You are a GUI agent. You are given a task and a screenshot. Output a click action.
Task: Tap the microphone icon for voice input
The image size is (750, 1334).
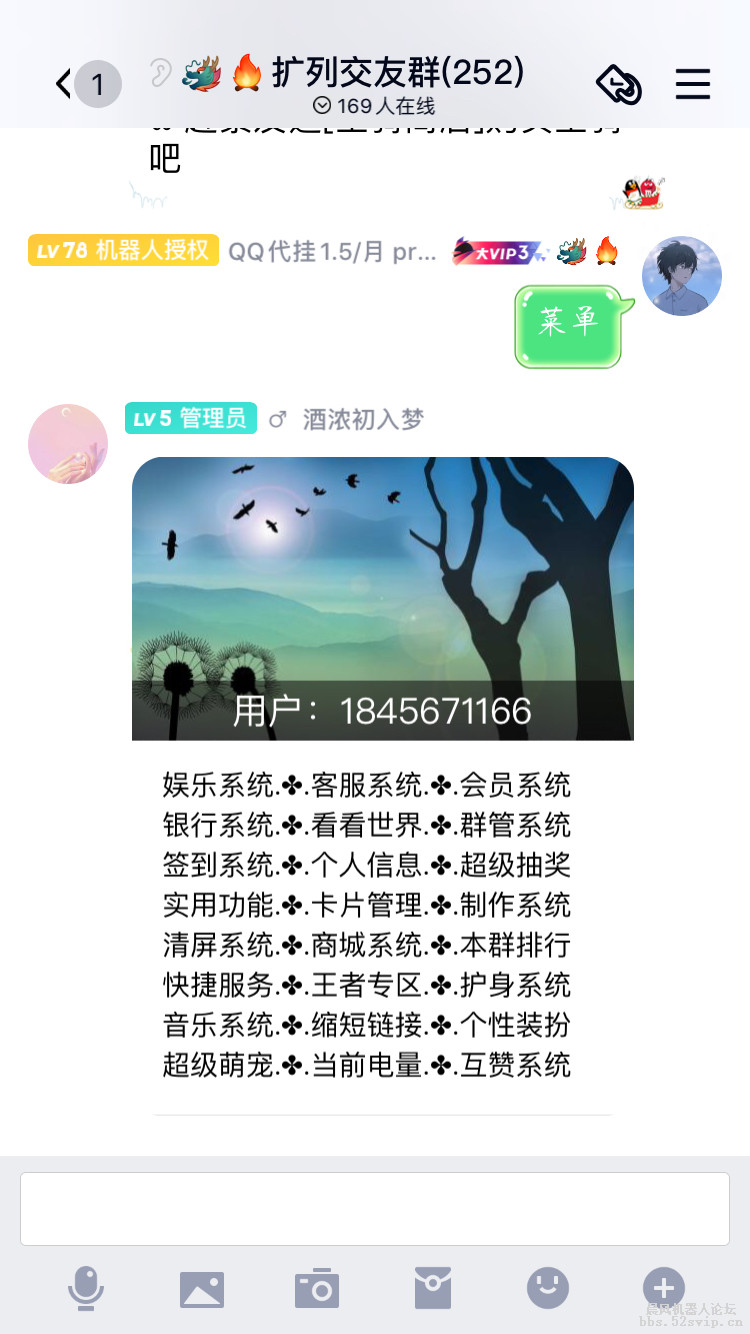(87, 1289)
